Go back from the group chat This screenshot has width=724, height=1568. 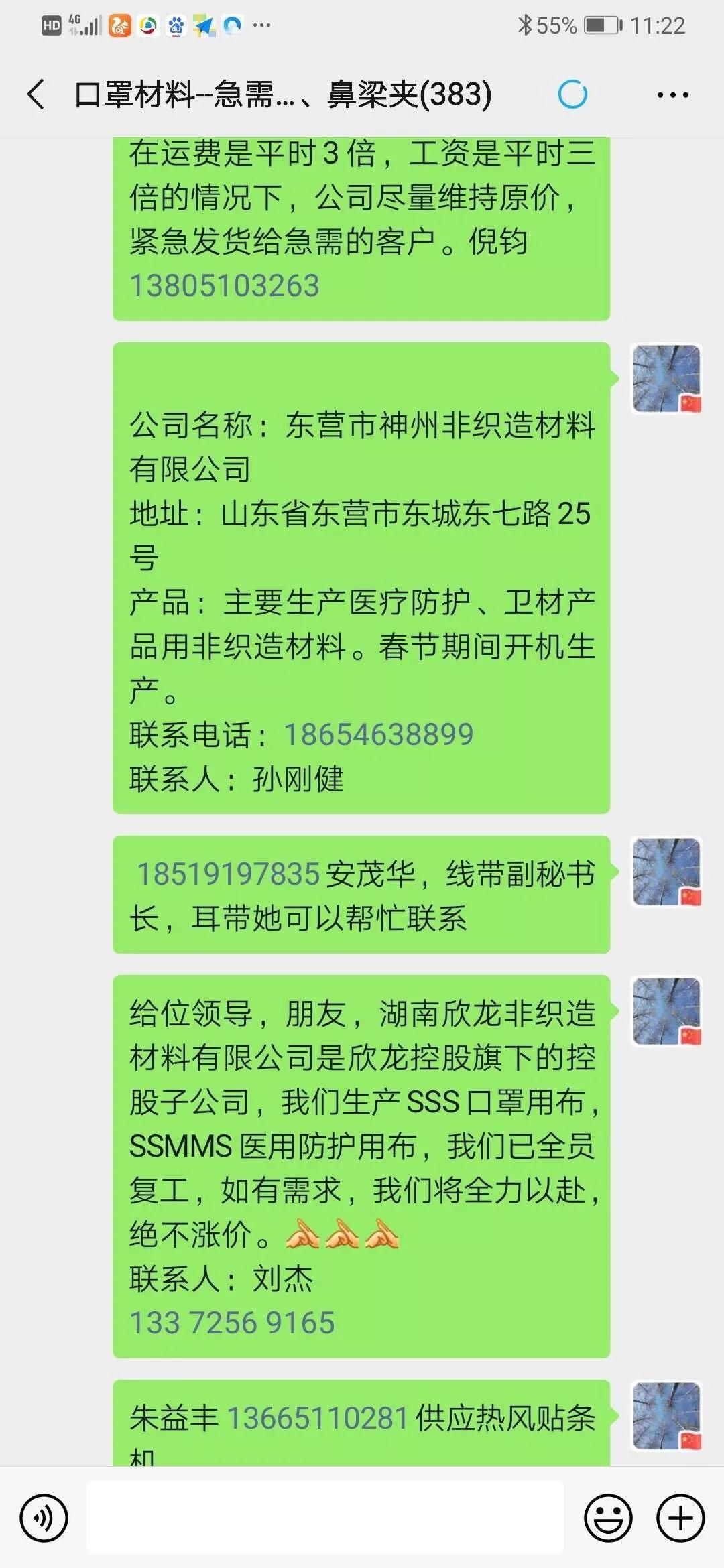pos(36,94)
